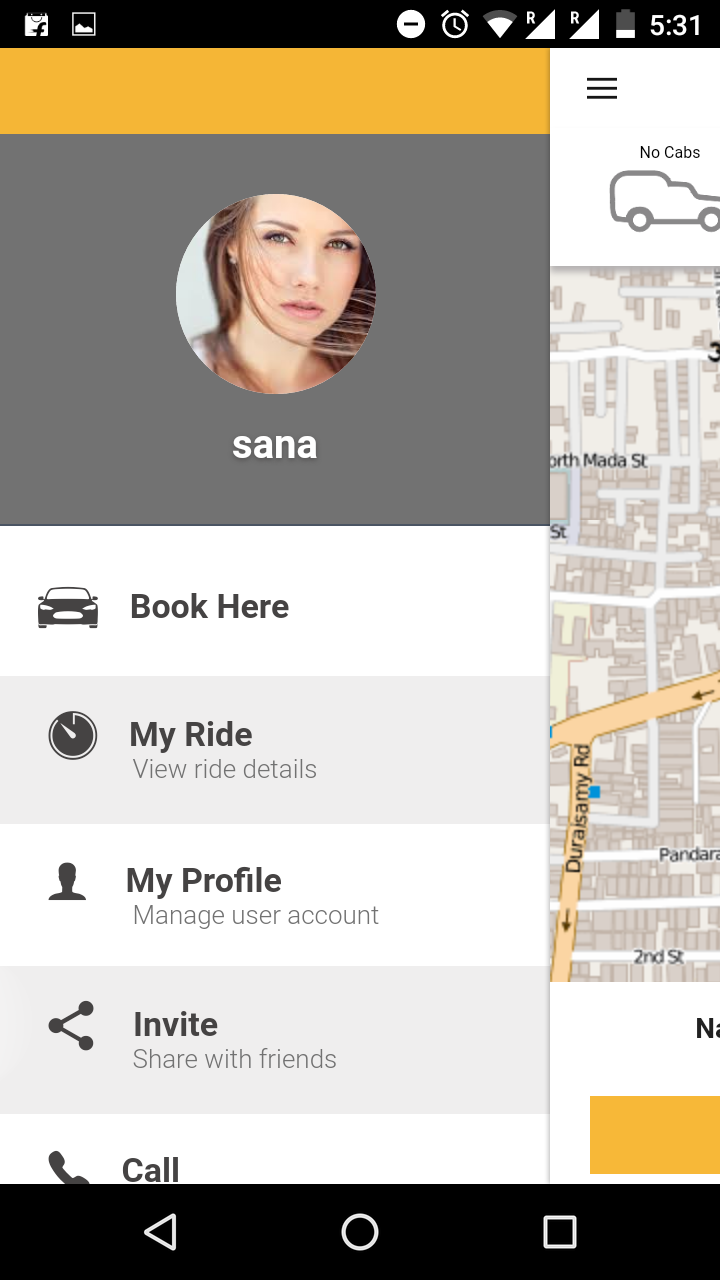Tap the hamburger menu icon
This screenshot has height=1280, width=720.
tap(602, 89)
